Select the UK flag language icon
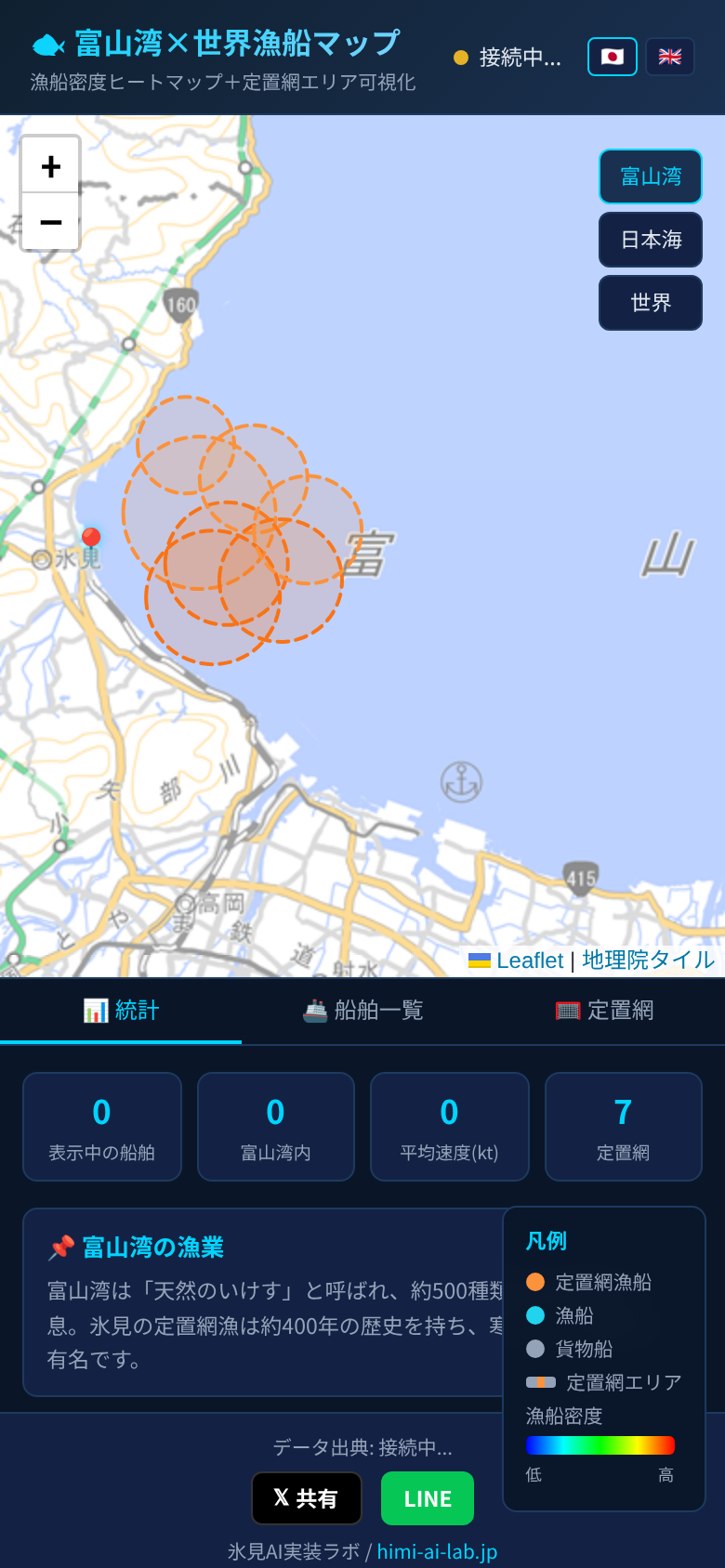 coord(670,57)
